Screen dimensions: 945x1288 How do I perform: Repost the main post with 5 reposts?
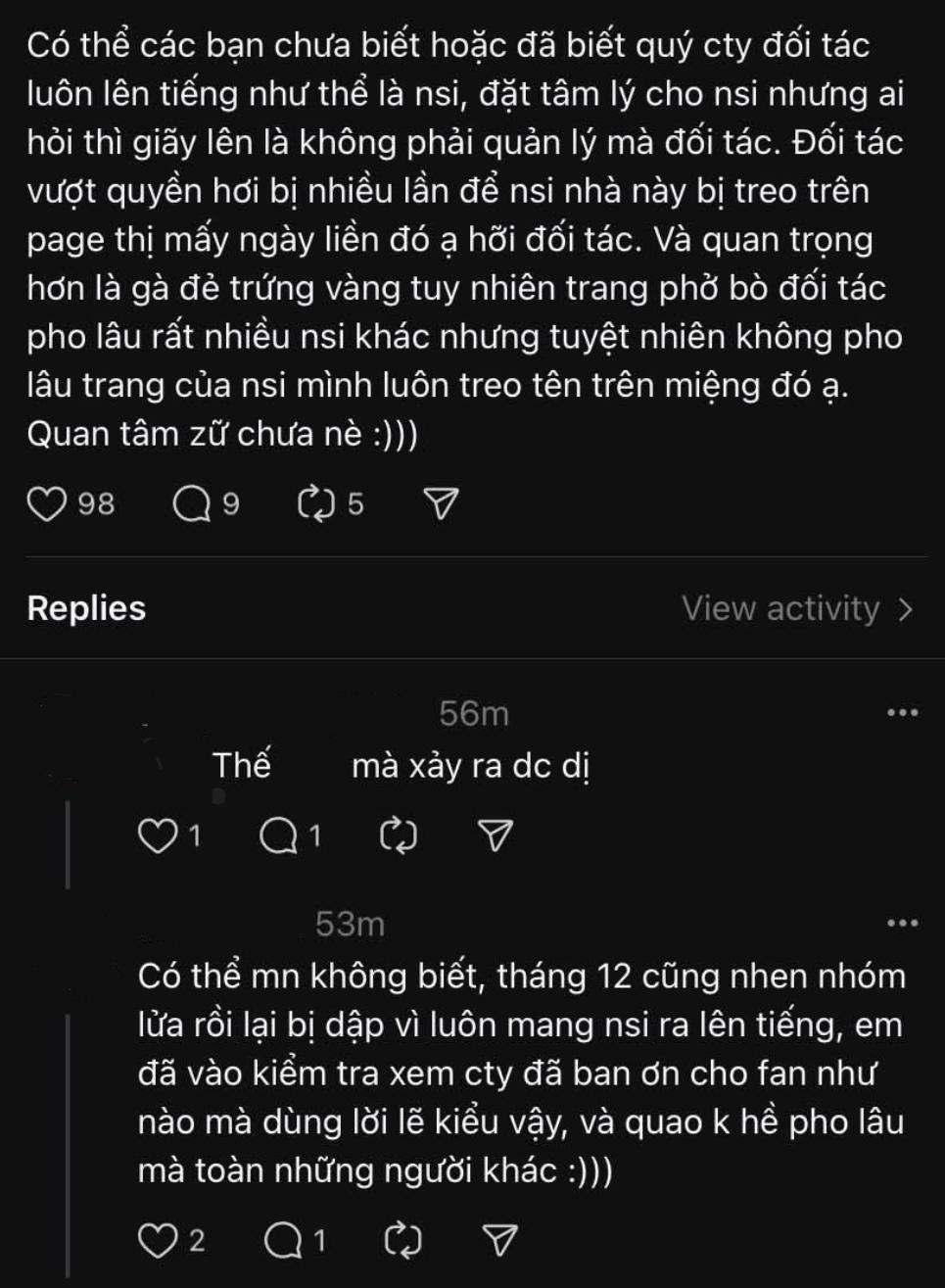click(316, 504)
